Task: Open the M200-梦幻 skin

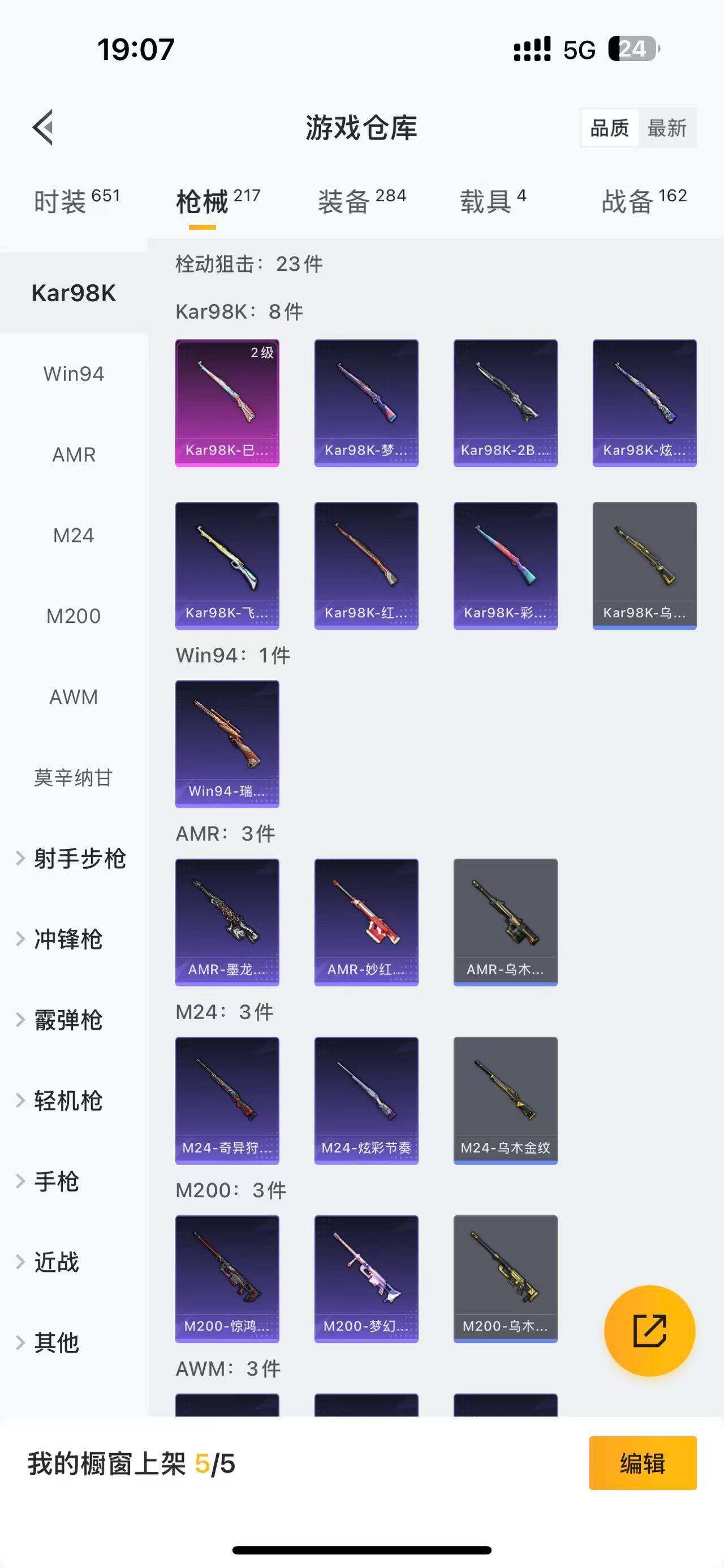Action: (366, 1279)
